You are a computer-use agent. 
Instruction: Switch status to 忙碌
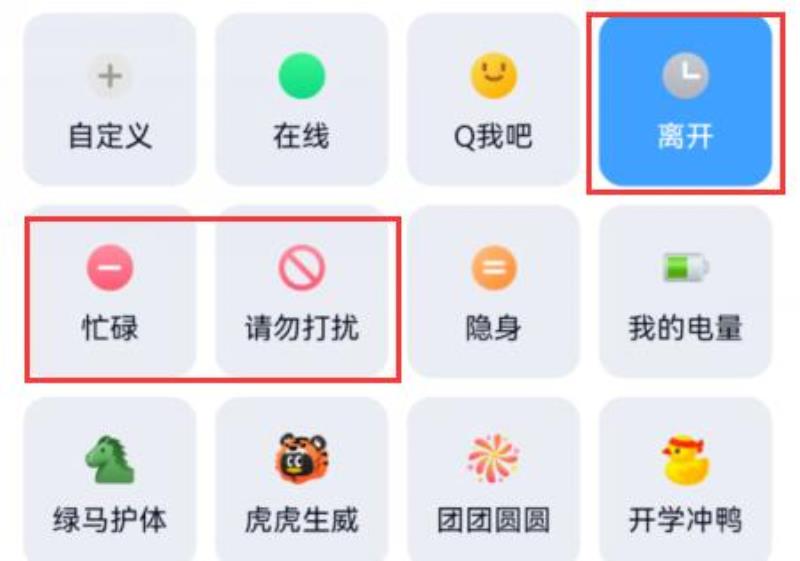coord(110,292)
